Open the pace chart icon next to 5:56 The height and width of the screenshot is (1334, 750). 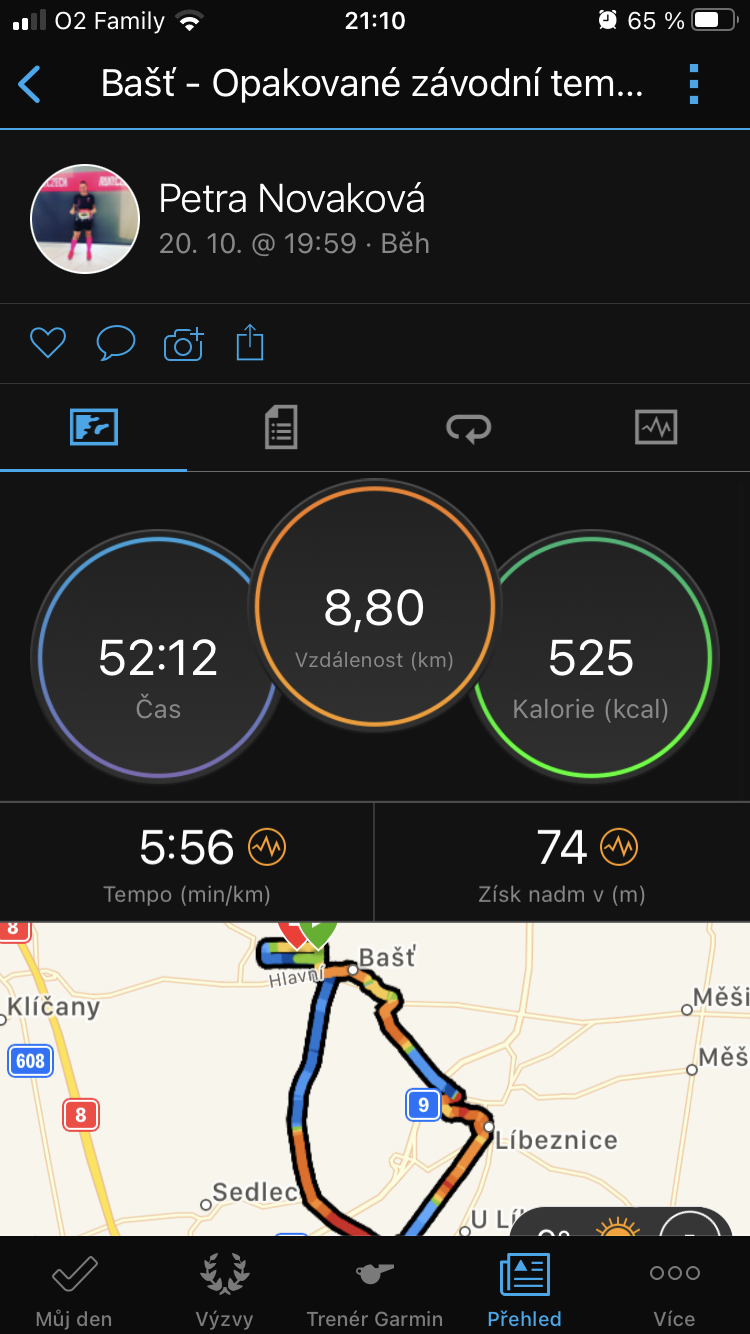pos(267,848)
